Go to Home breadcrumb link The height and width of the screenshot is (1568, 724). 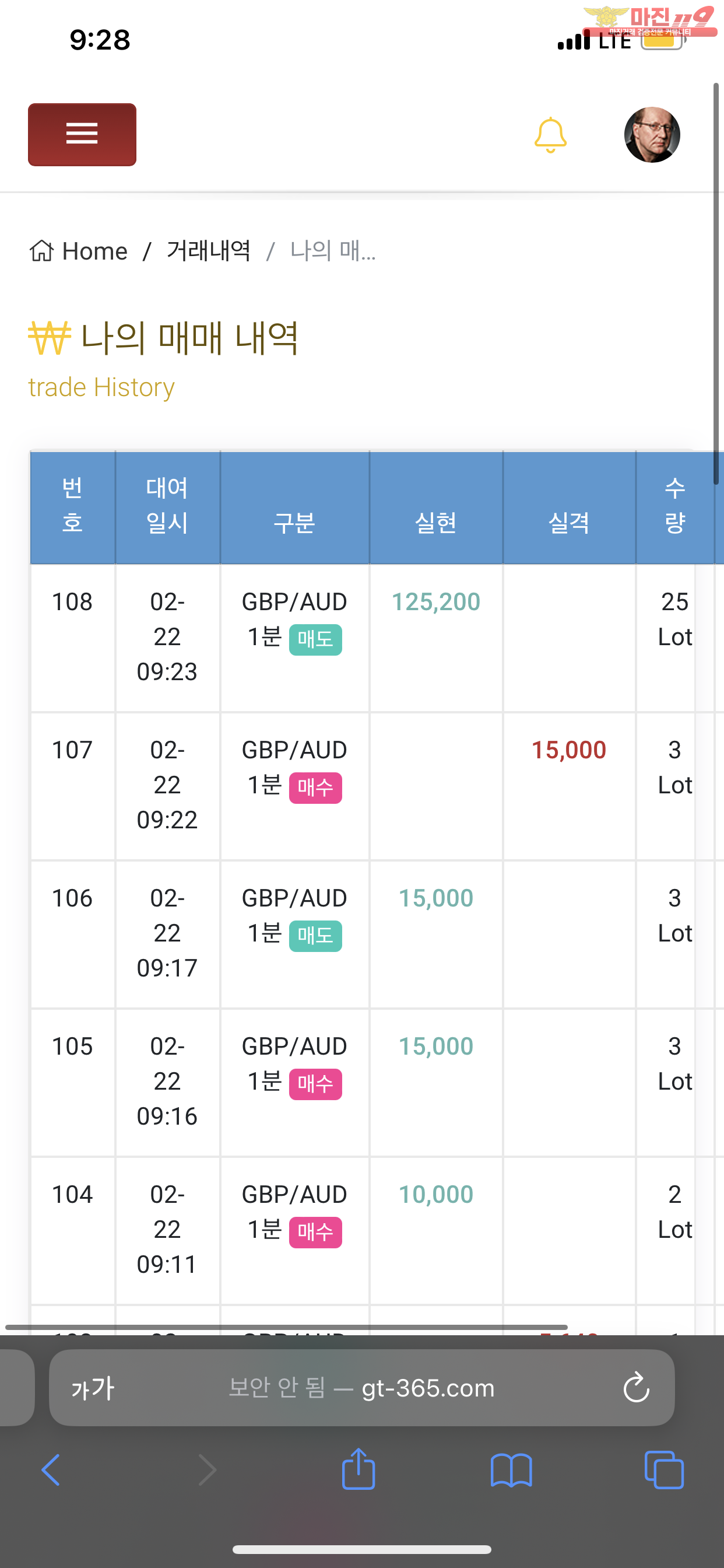pos(79,251)
